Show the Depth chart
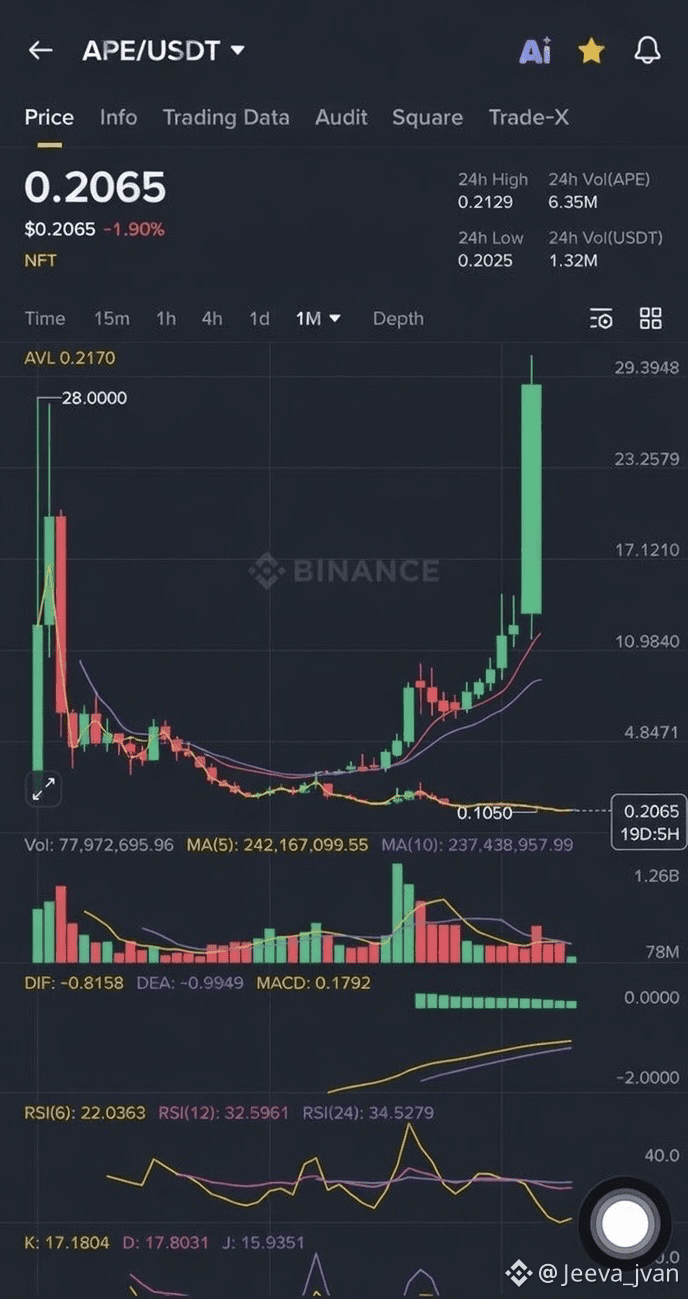The image size is (688, 1299). tap(398, 318)
